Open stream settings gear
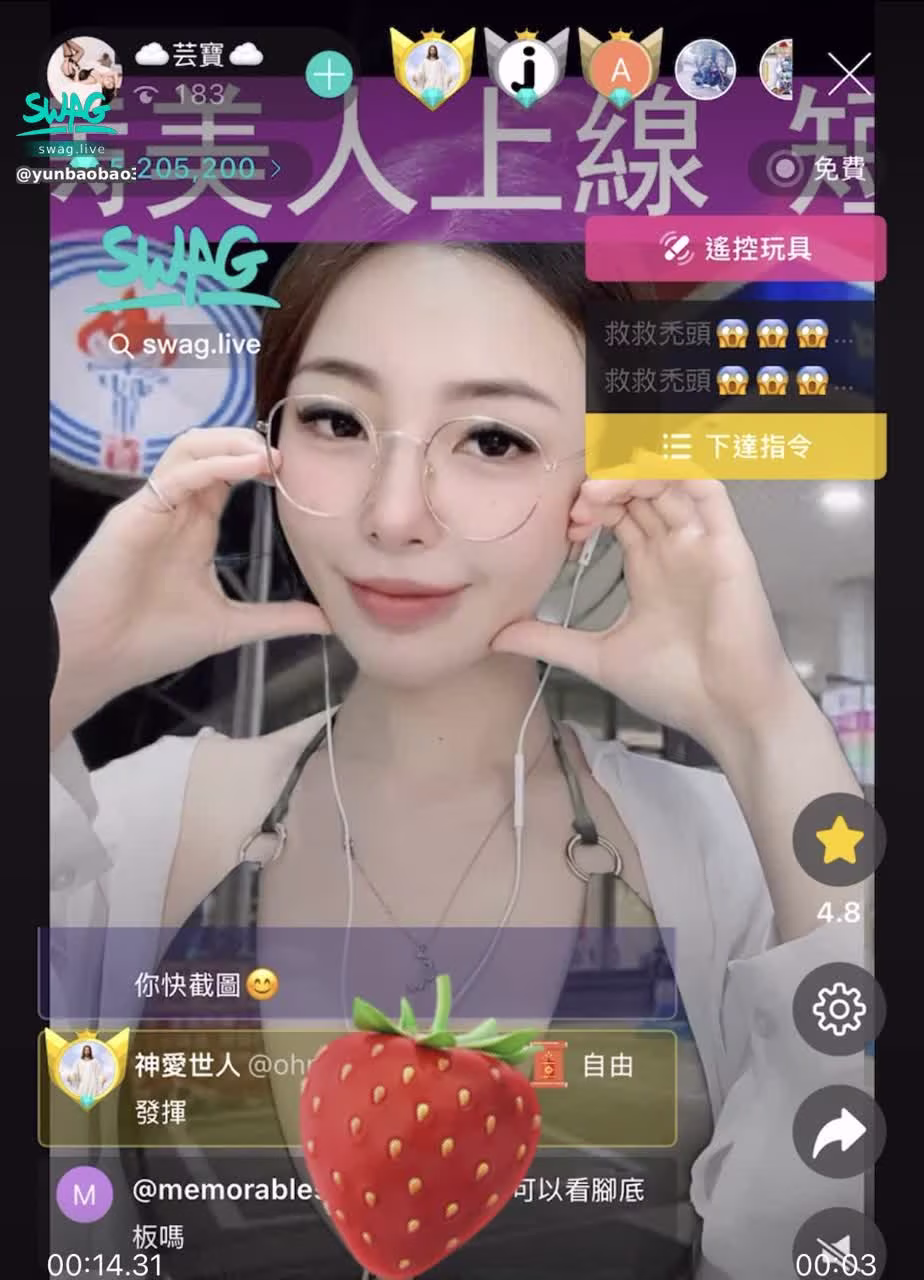This screenshot has width=924, height=1280. (x=838, y=1009)
